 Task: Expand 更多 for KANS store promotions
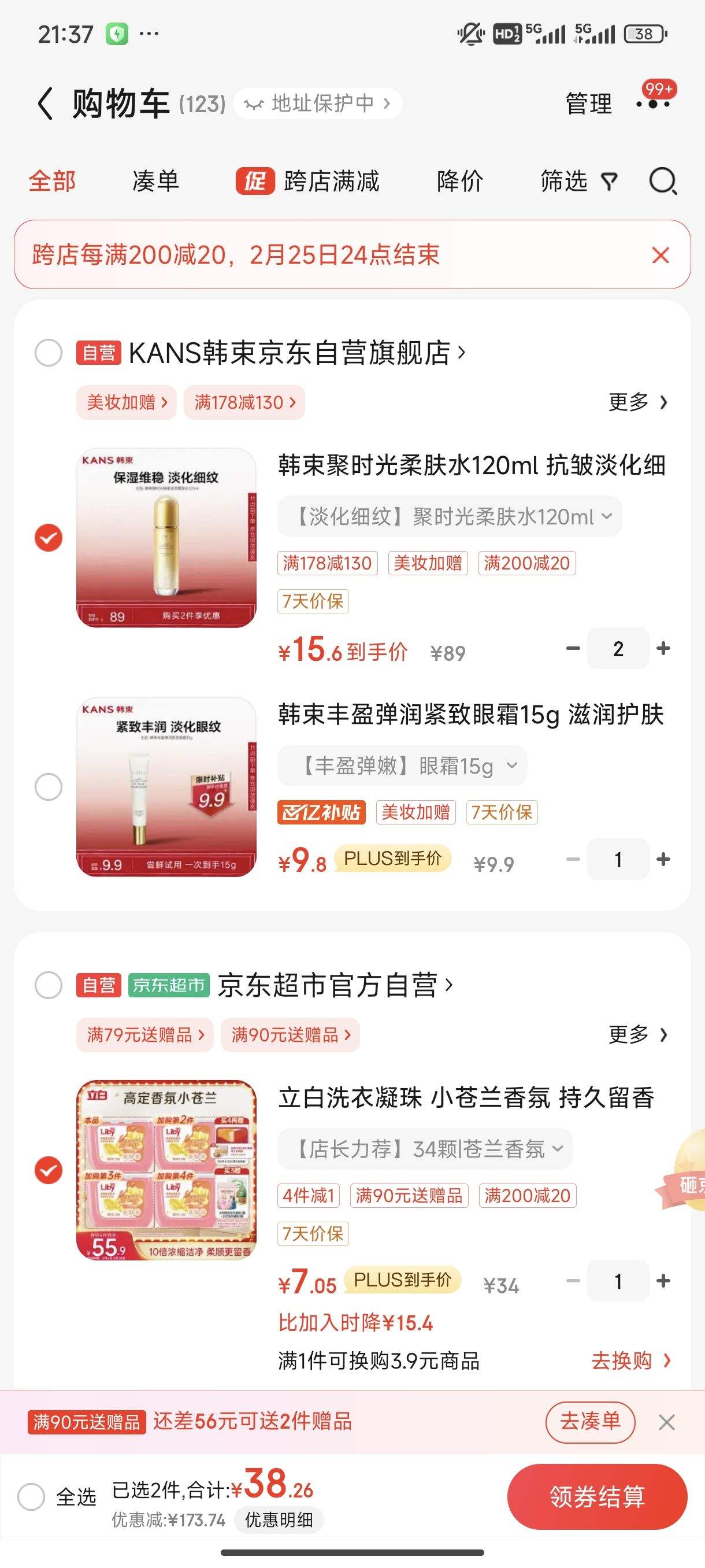636,402
